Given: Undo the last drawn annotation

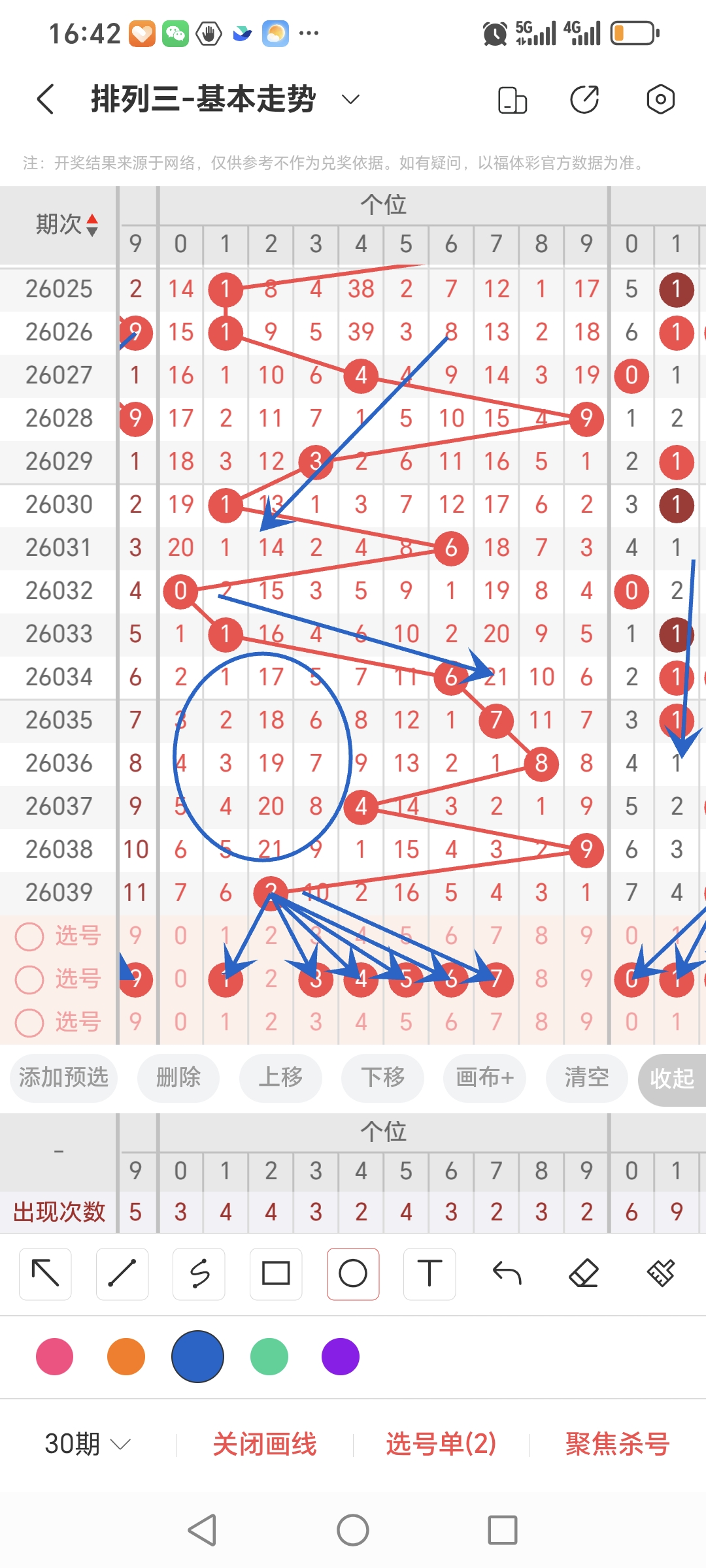Looking at the screenshot, I should click(507, 1273).
